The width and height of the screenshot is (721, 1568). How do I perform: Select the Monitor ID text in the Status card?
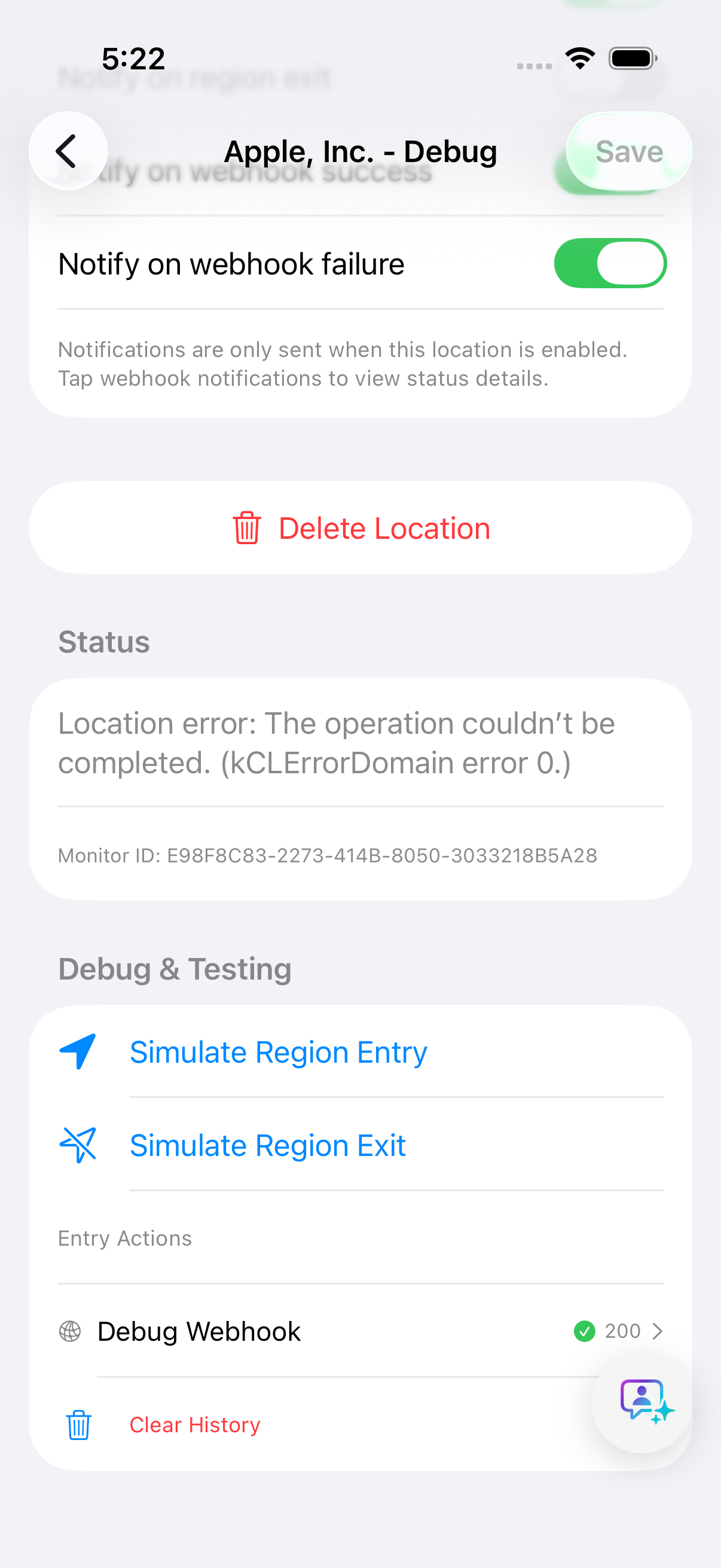(328, 855)
